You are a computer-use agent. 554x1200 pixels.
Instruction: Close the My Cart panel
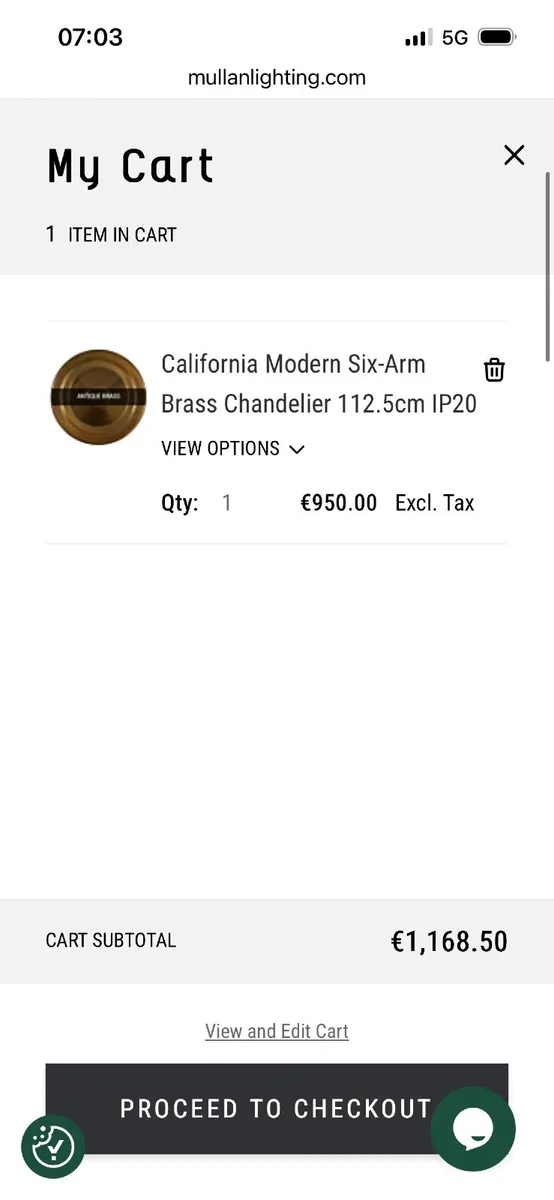(x=514, y=155)
